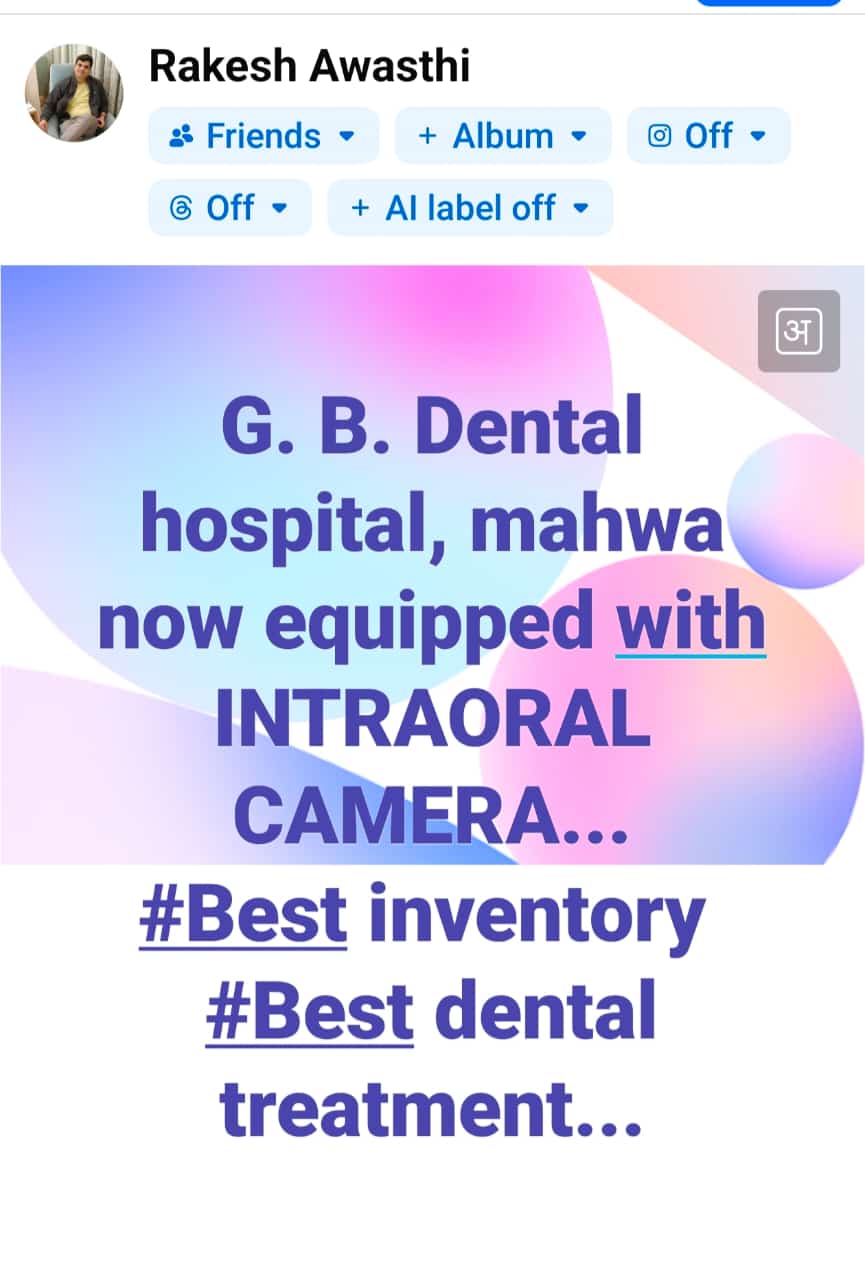This screenshot has width=865, height=1280.
Task: Choose an album with the Album dropdown
Action: click(x=502, y=136)
